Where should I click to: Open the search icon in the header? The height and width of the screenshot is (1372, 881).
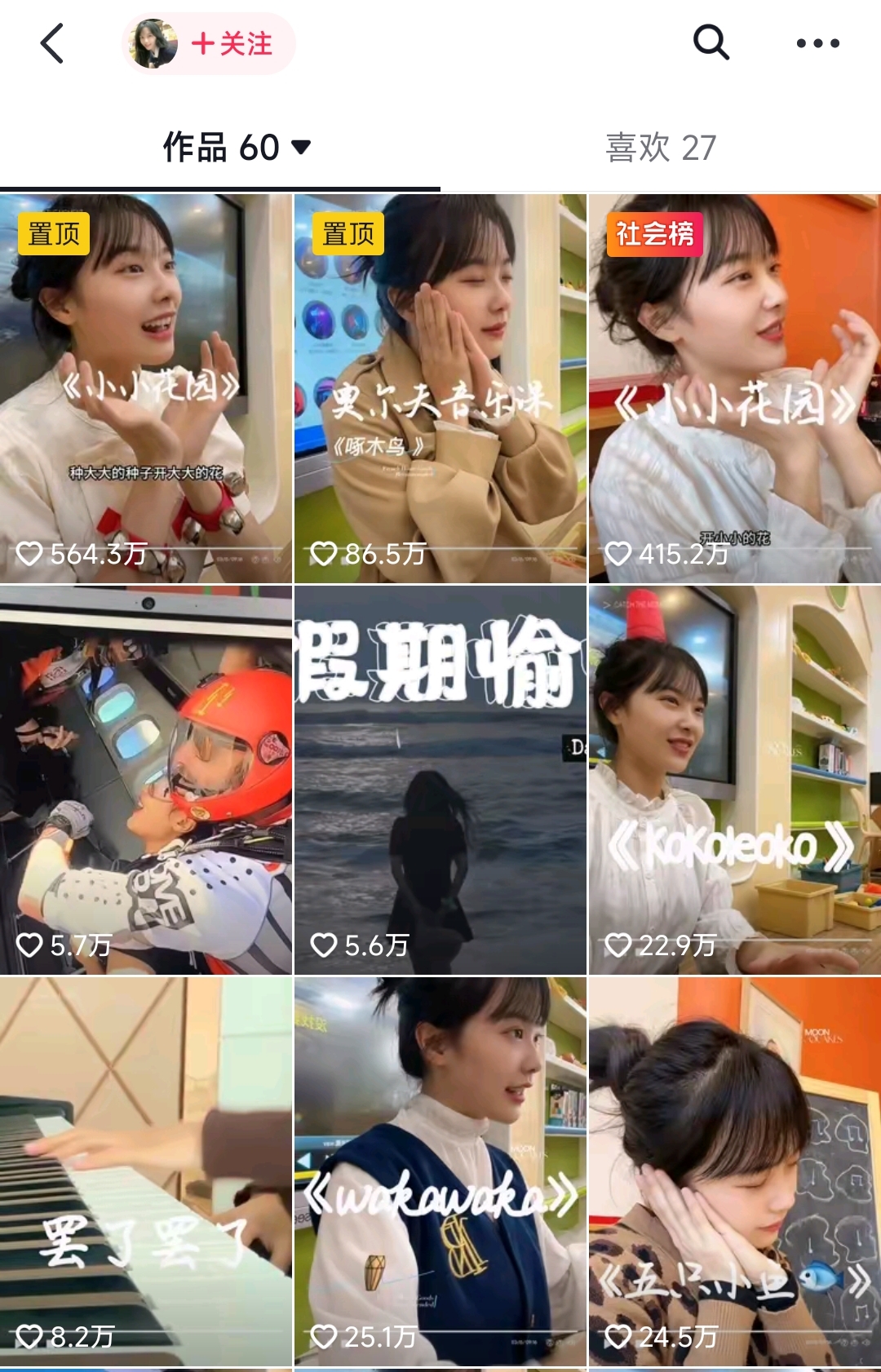click(711, 42)
